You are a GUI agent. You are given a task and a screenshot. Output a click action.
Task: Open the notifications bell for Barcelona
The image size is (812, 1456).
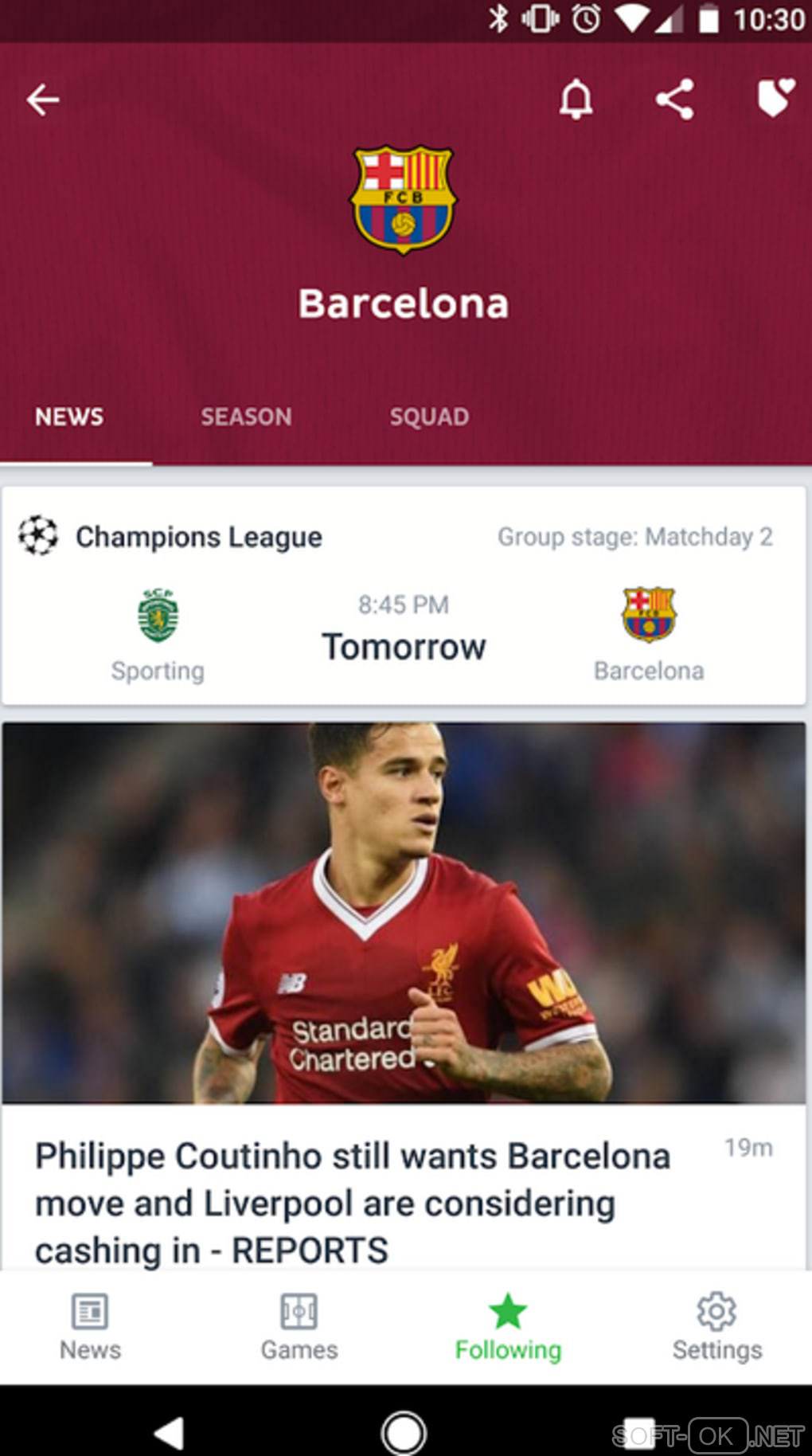point(576,100)
